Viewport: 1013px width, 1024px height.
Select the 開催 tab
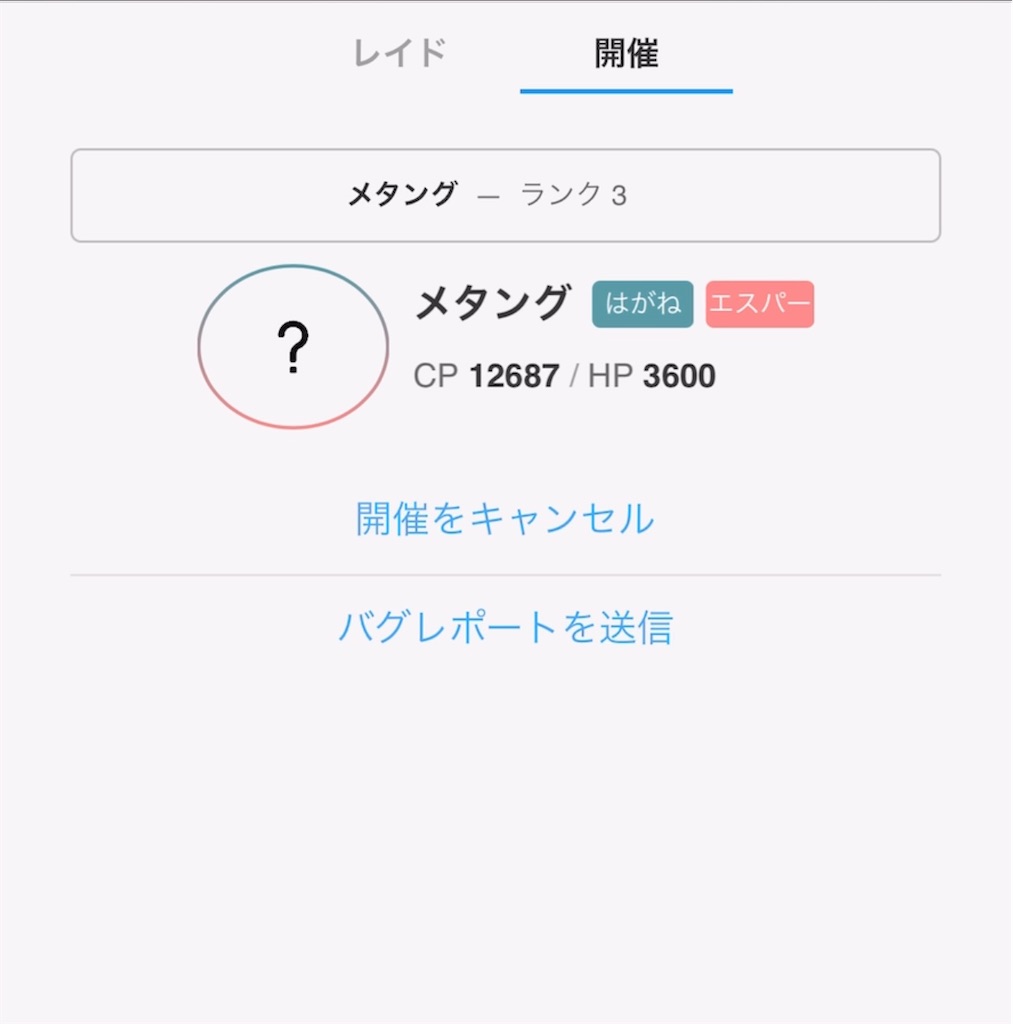626,54
